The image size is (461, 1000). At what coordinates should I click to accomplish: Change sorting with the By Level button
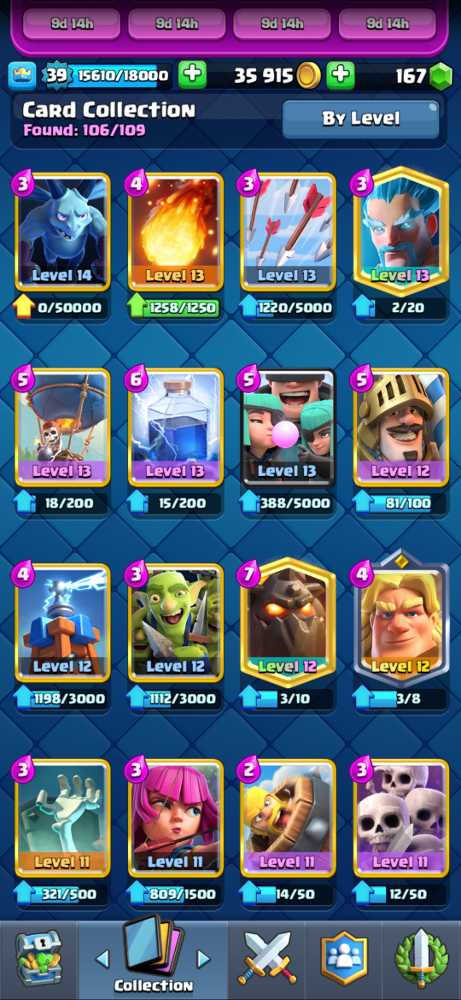pyautogui.click(x=361, y=119)
